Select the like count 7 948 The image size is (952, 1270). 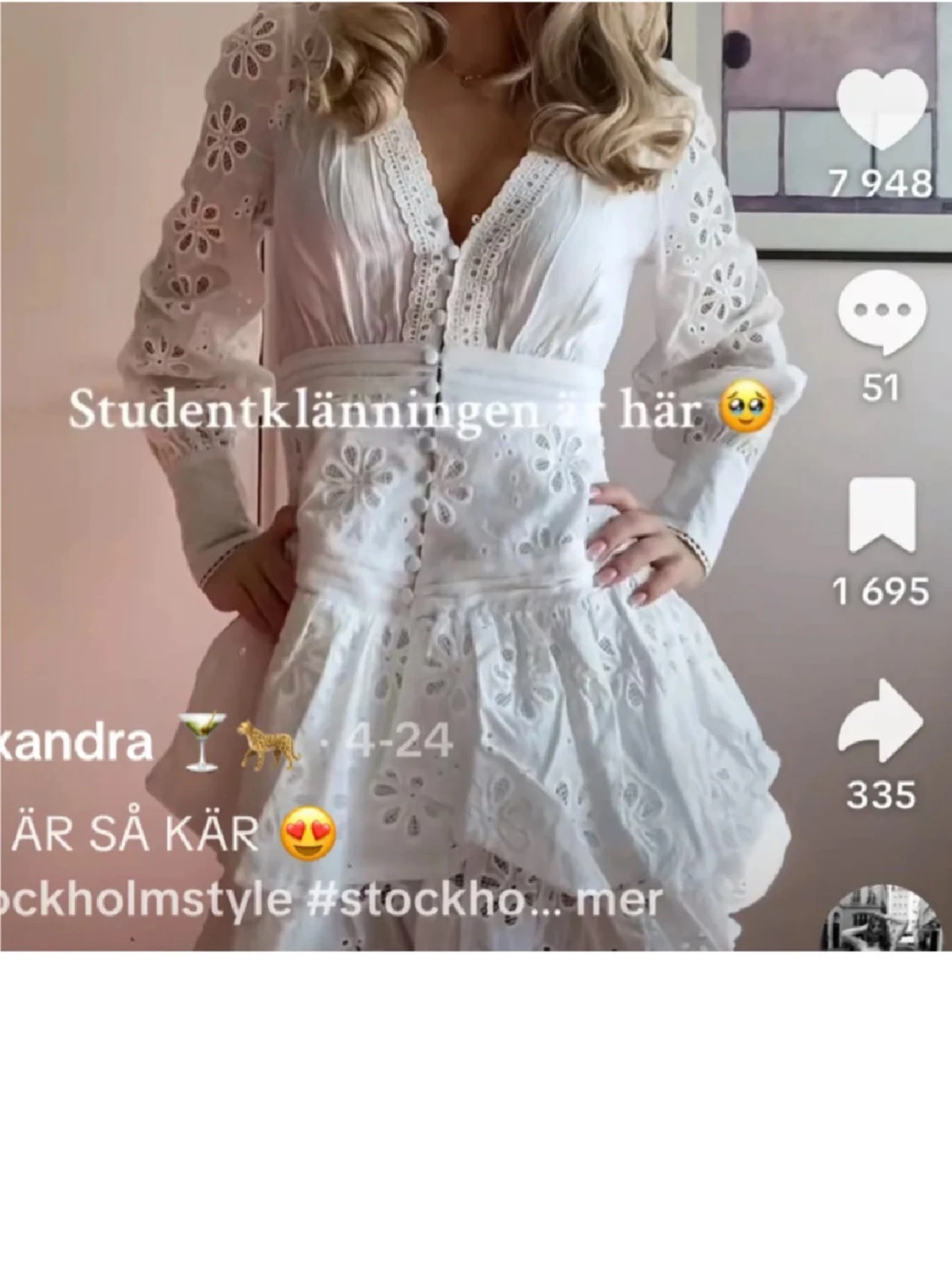881,180
